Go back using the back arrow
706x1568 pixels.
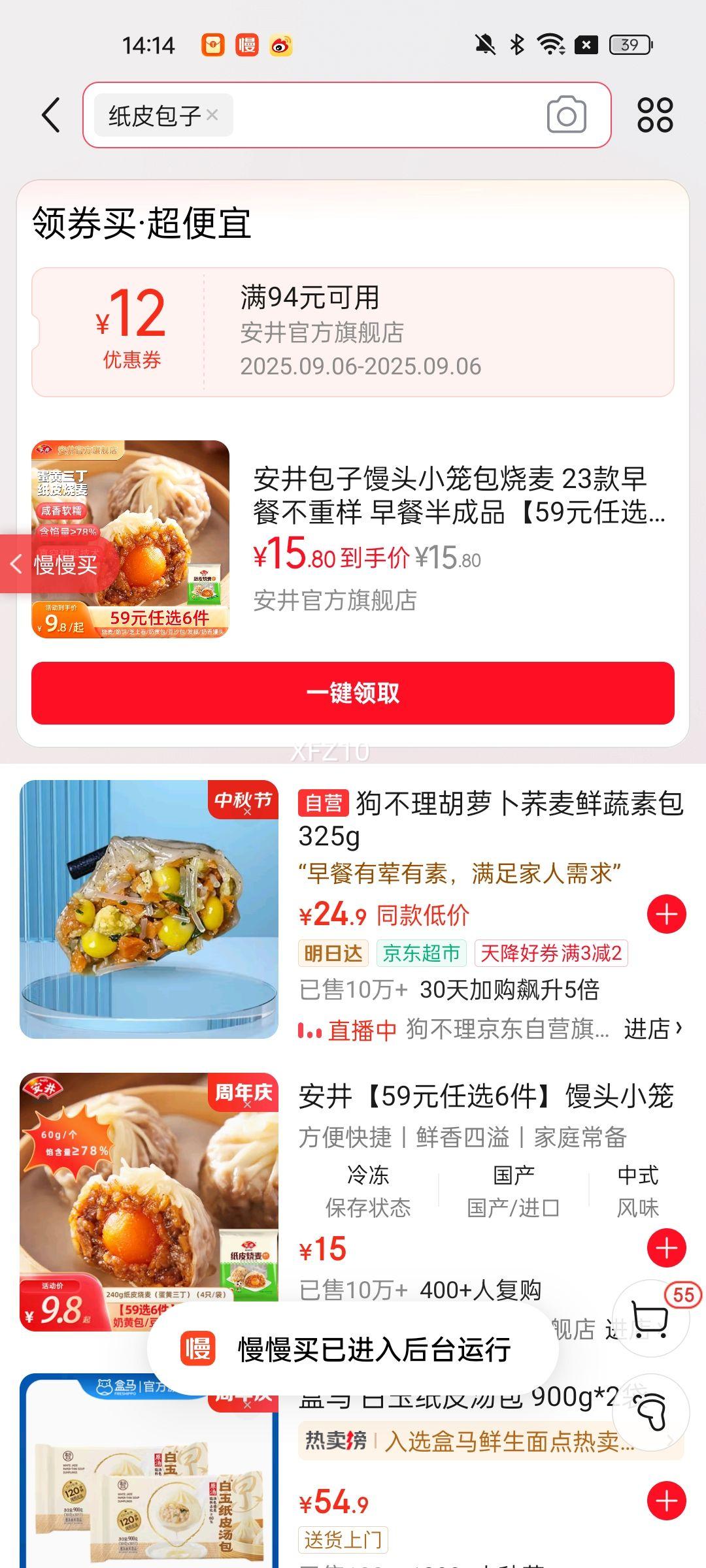(51, 115)
